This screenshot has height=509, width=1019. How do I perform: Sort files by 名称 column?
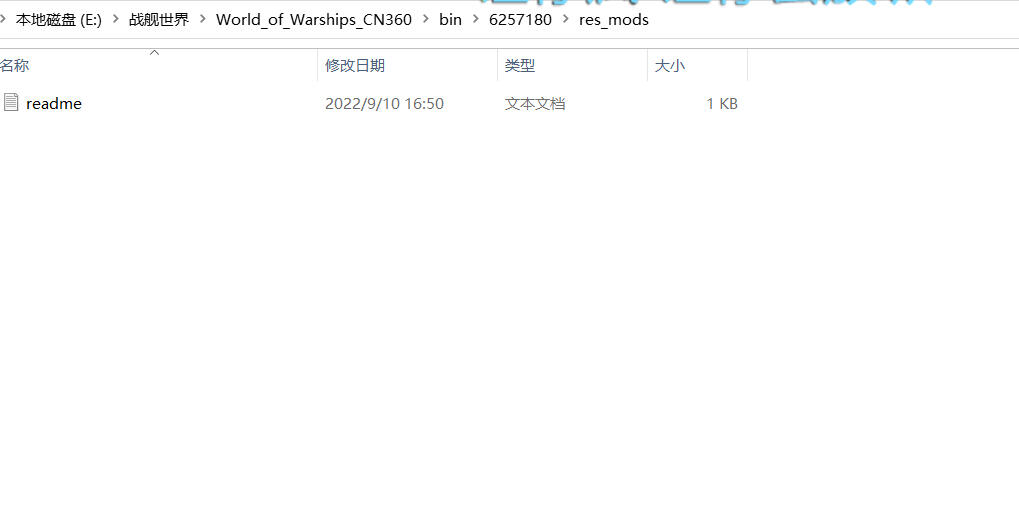[15, 65]
